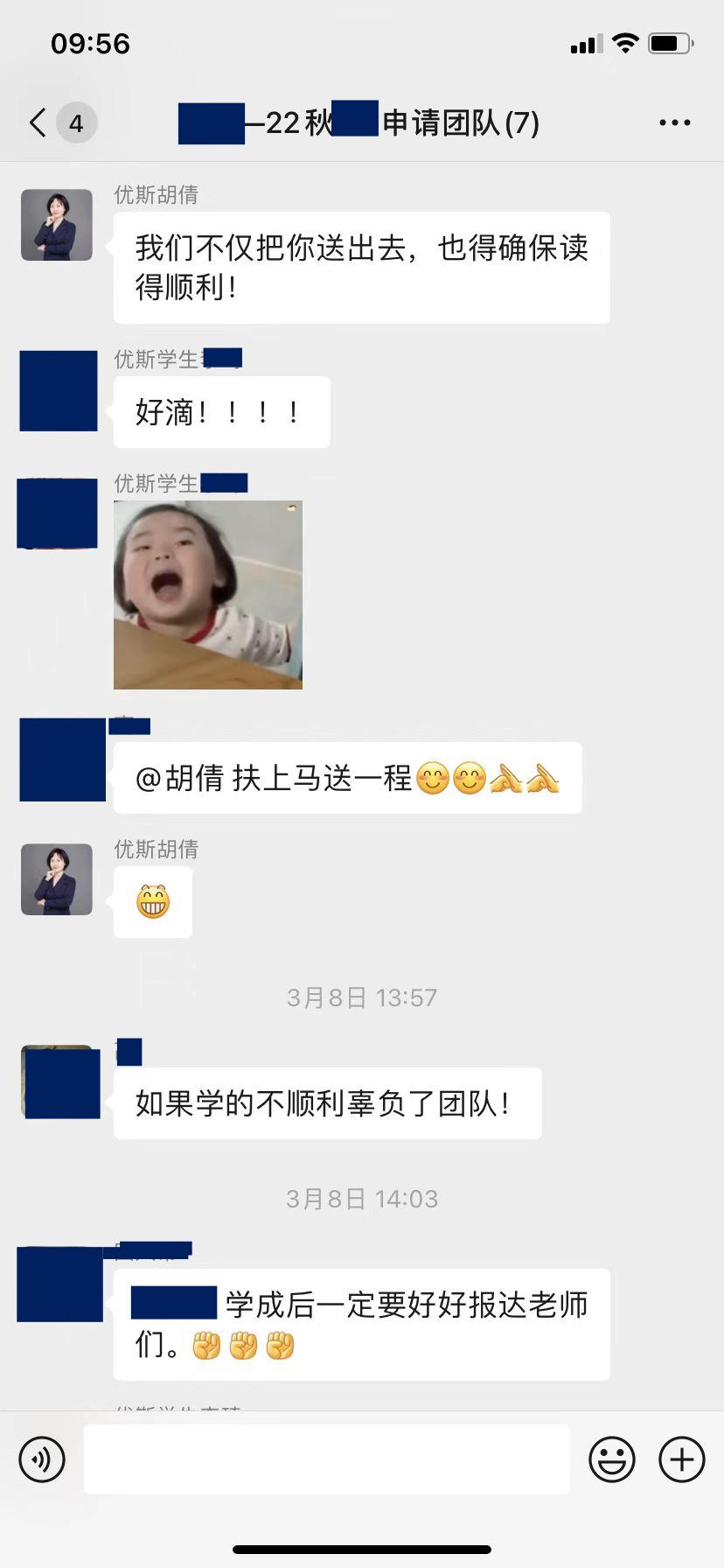Image resolution: width=724 pixels, height=1568 pixels.
Task: Open 优斯胡倩's avatar above the grinning emoji
Action: [57, 879]
